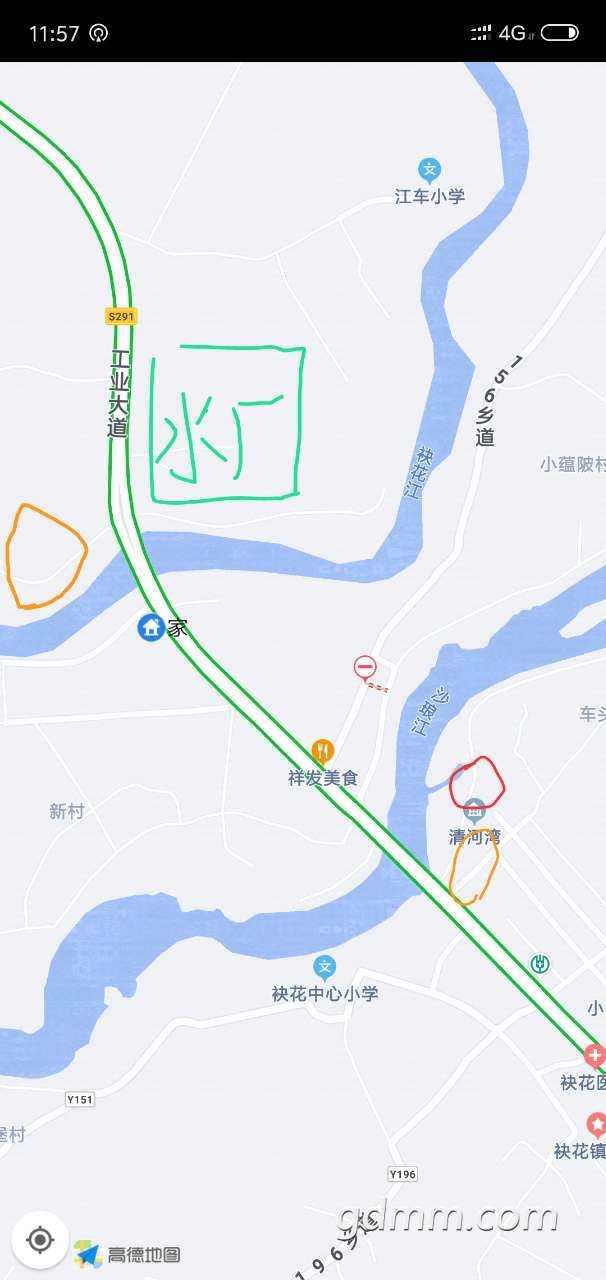This screenshot has width=606, height=1280.
Task: Select the 袂花中心小学 school marker
Action: (x=325, y=967)
